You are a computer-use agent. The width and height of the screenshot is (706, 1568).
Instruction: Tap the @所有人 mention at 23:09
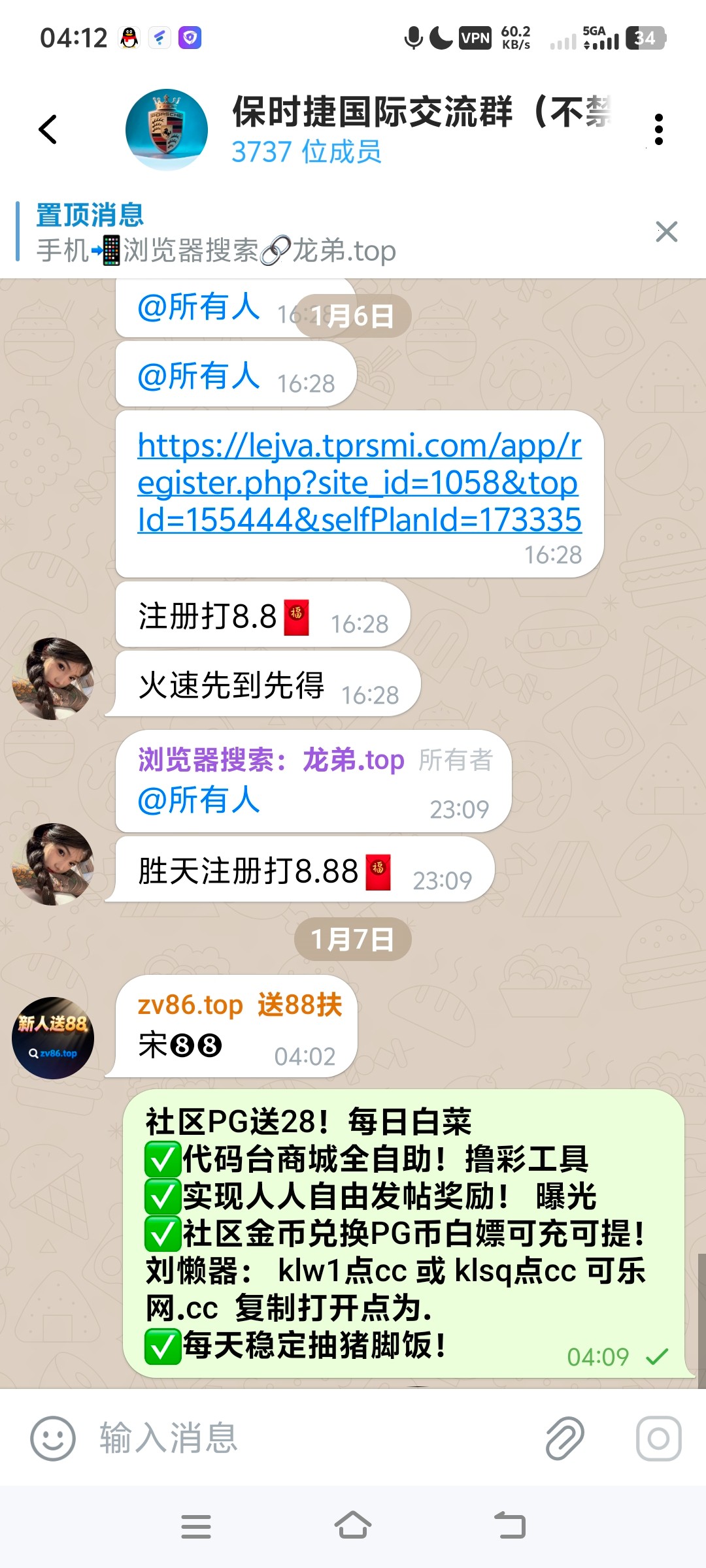coord(199,800)
